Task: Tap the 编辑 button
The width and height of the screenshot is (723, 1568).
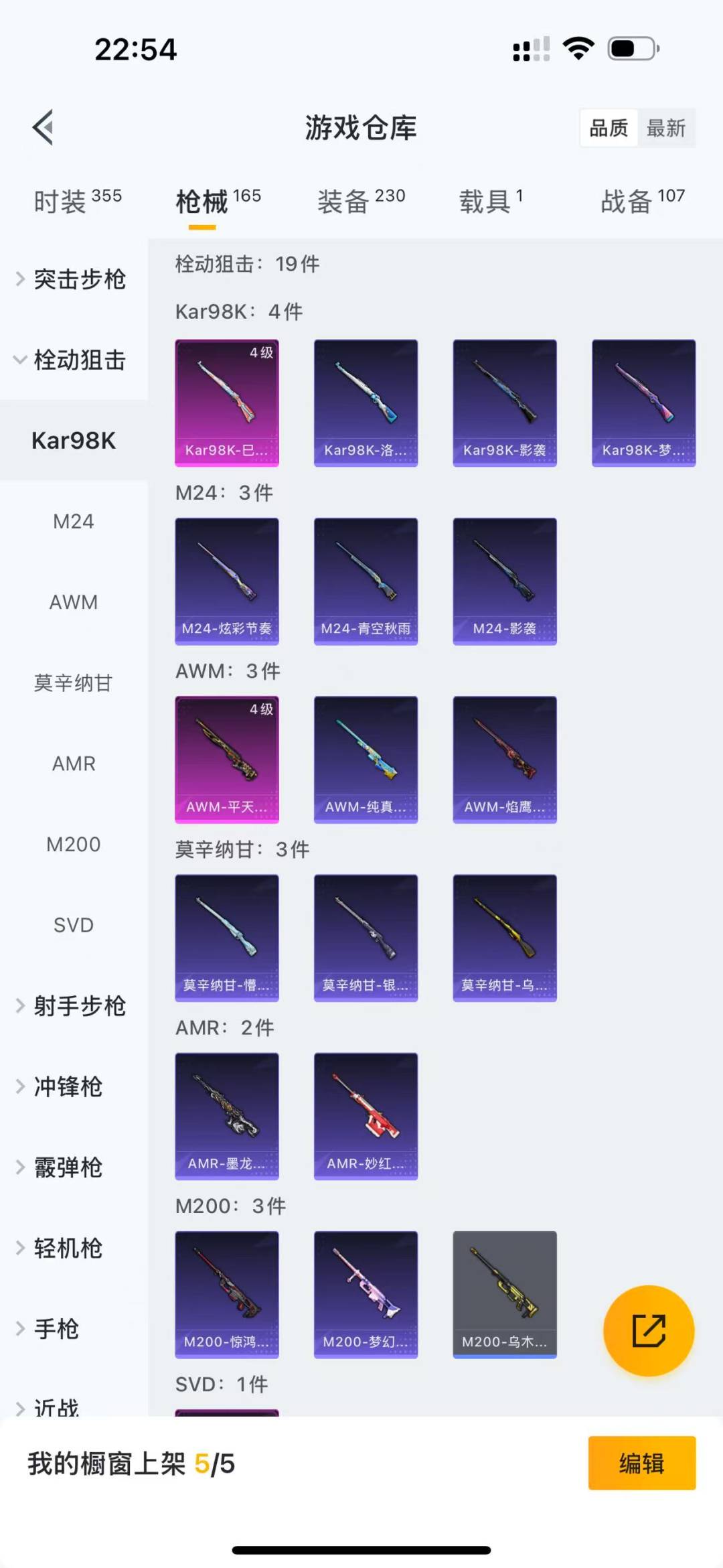Action: pos(641,1464)
